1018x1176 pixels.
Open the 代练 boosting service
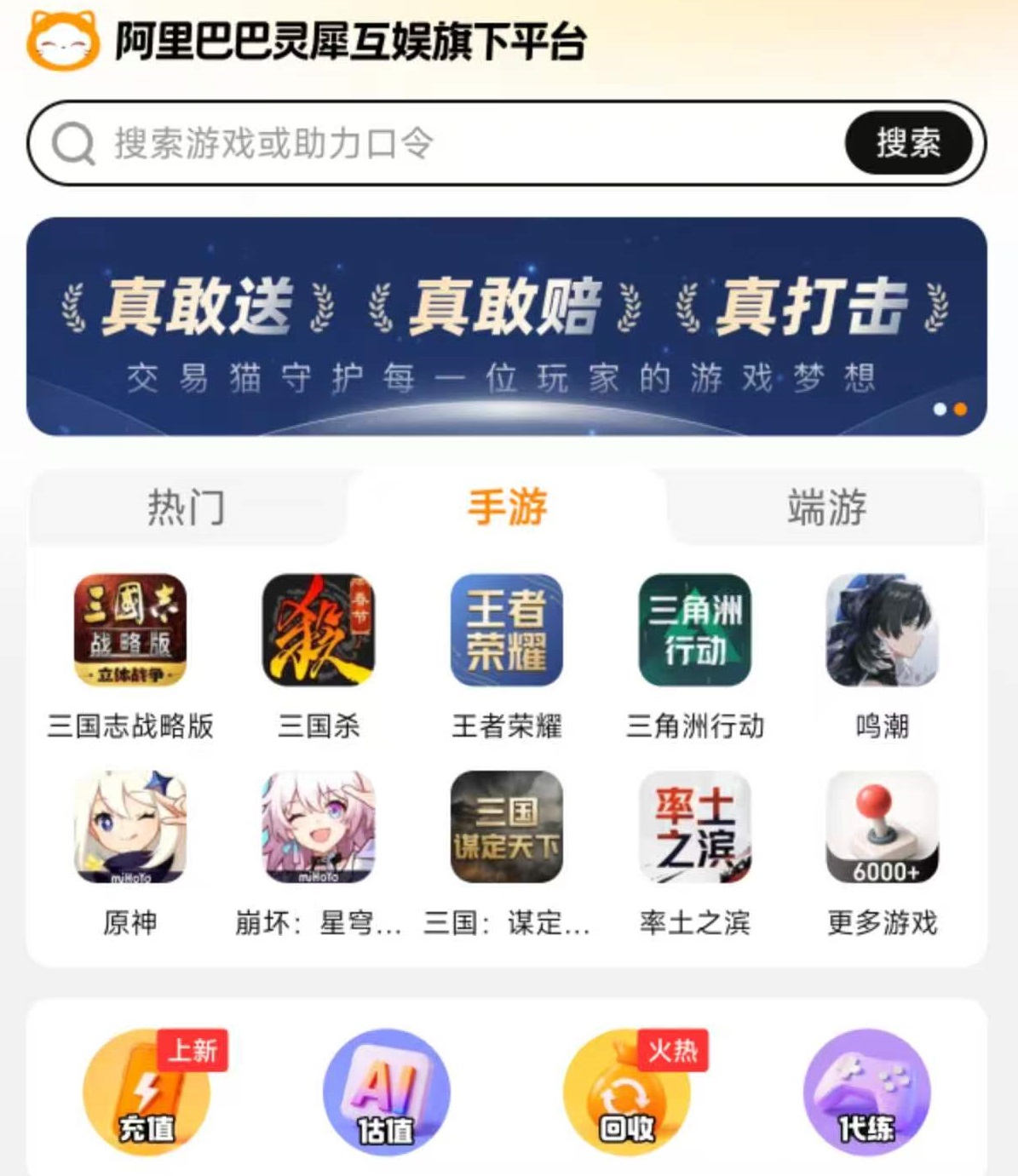click(x=867, y=1093)
